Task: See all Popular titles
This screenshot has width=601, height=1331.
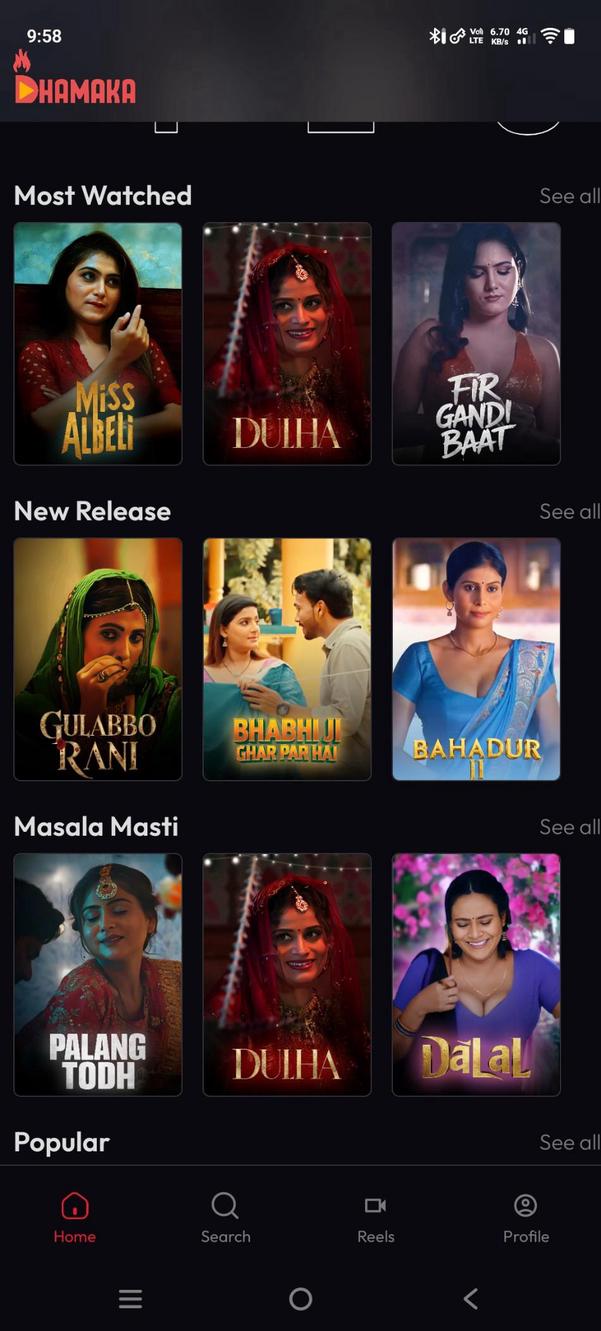Action: coord(569,1142)
